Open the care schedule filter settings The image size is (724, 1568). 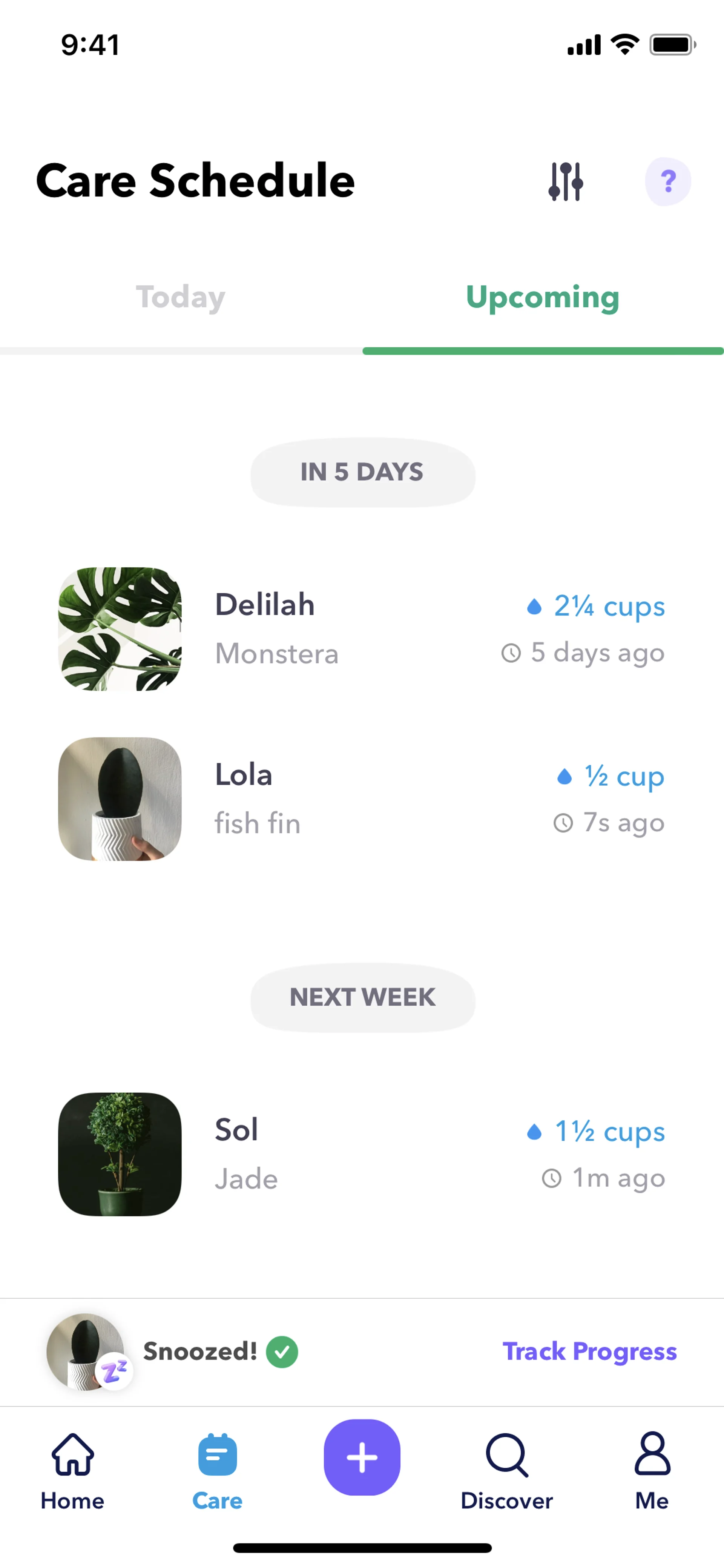[565, 181]
